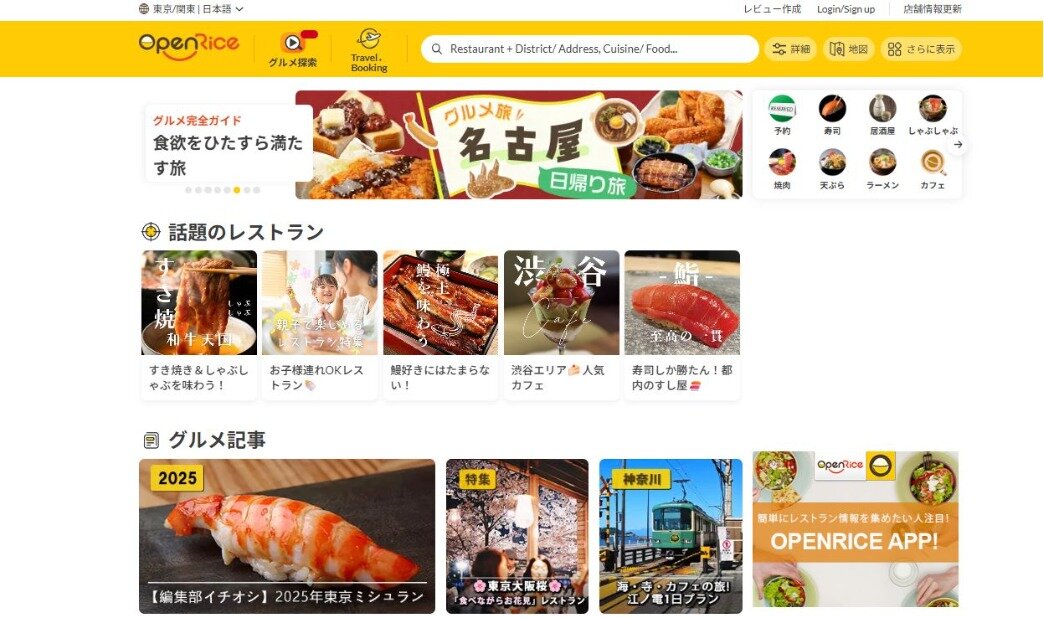Screen dimensions: 1044x617
Task: Tap the さらに表示 show more button
Action: coord(921,49)
